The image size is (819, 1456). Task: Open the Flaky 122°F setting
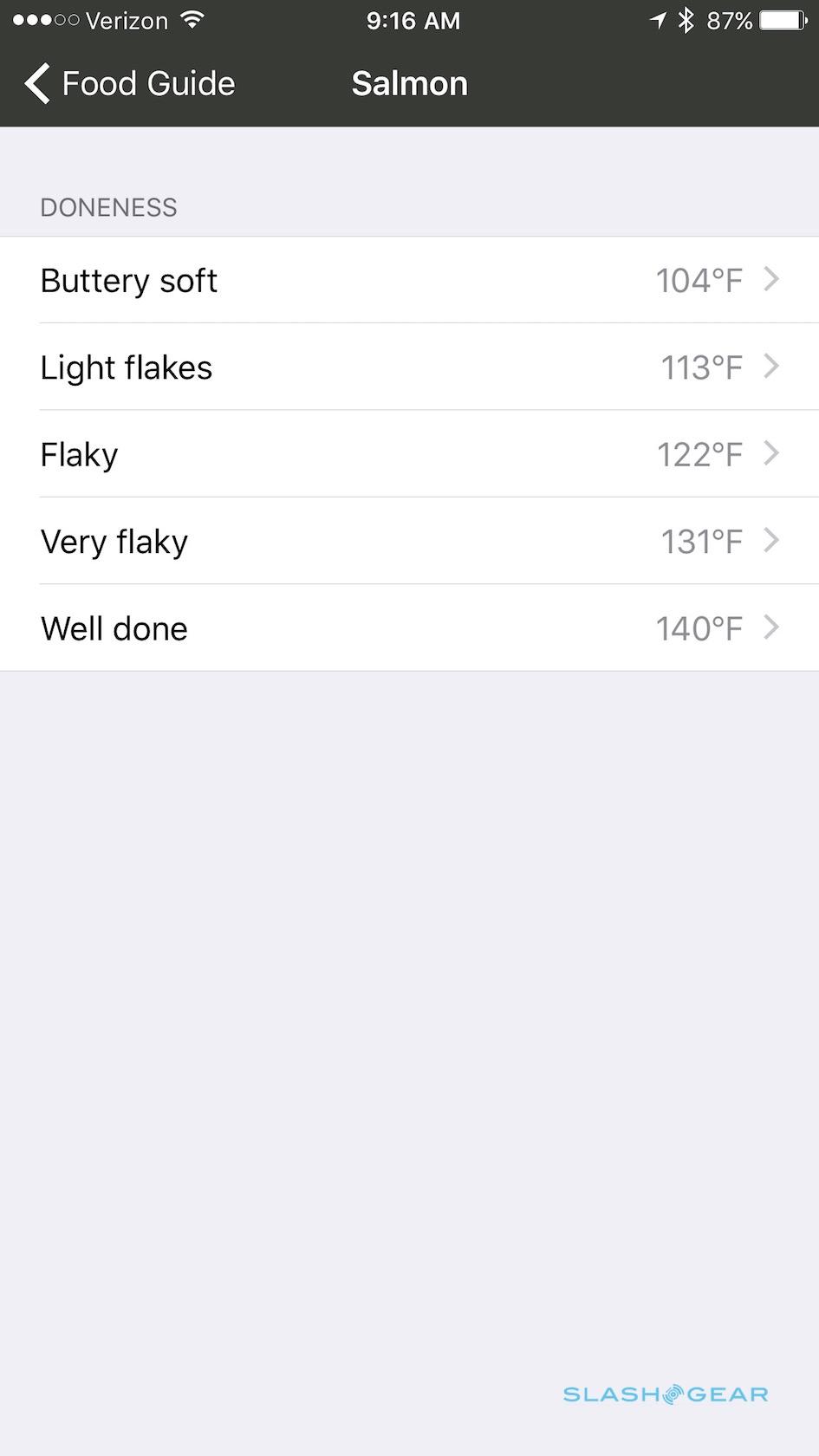[409, 454]
